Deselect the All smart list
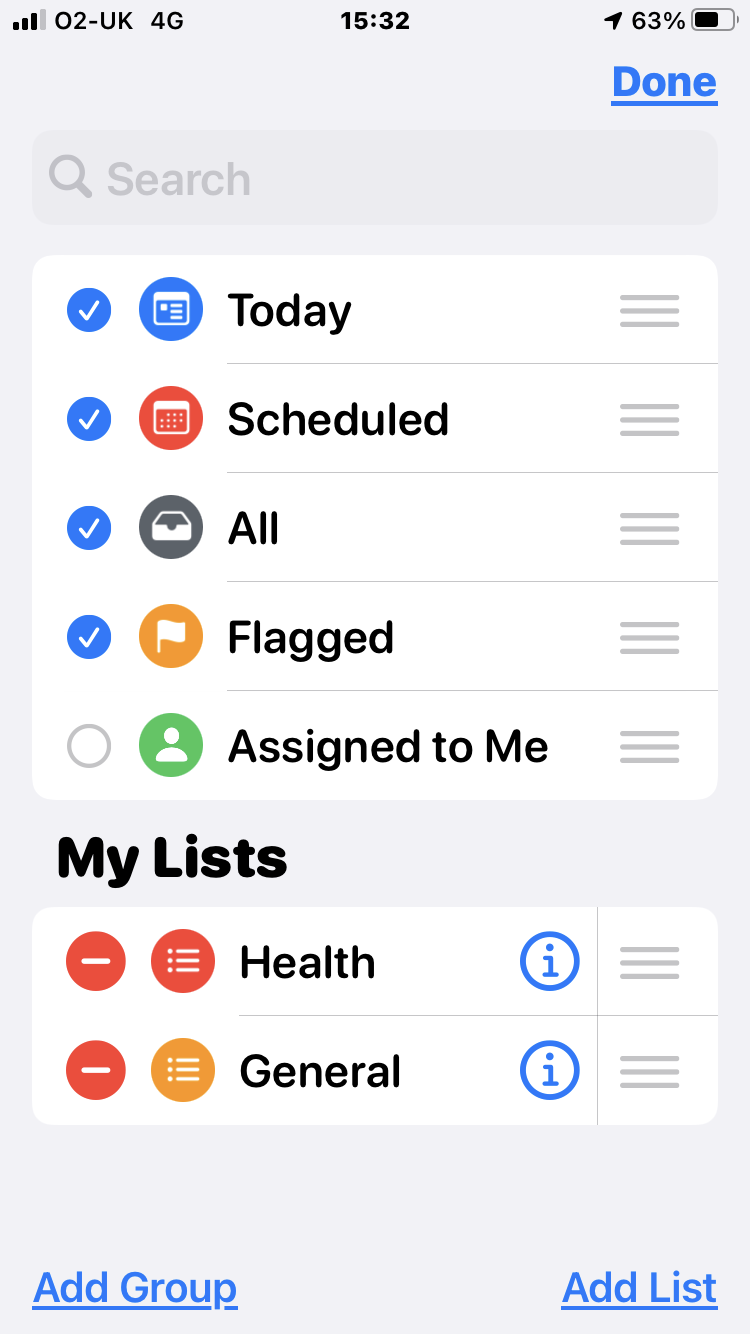The height and width of the screenshot is (1334, 750). point(89,529)
